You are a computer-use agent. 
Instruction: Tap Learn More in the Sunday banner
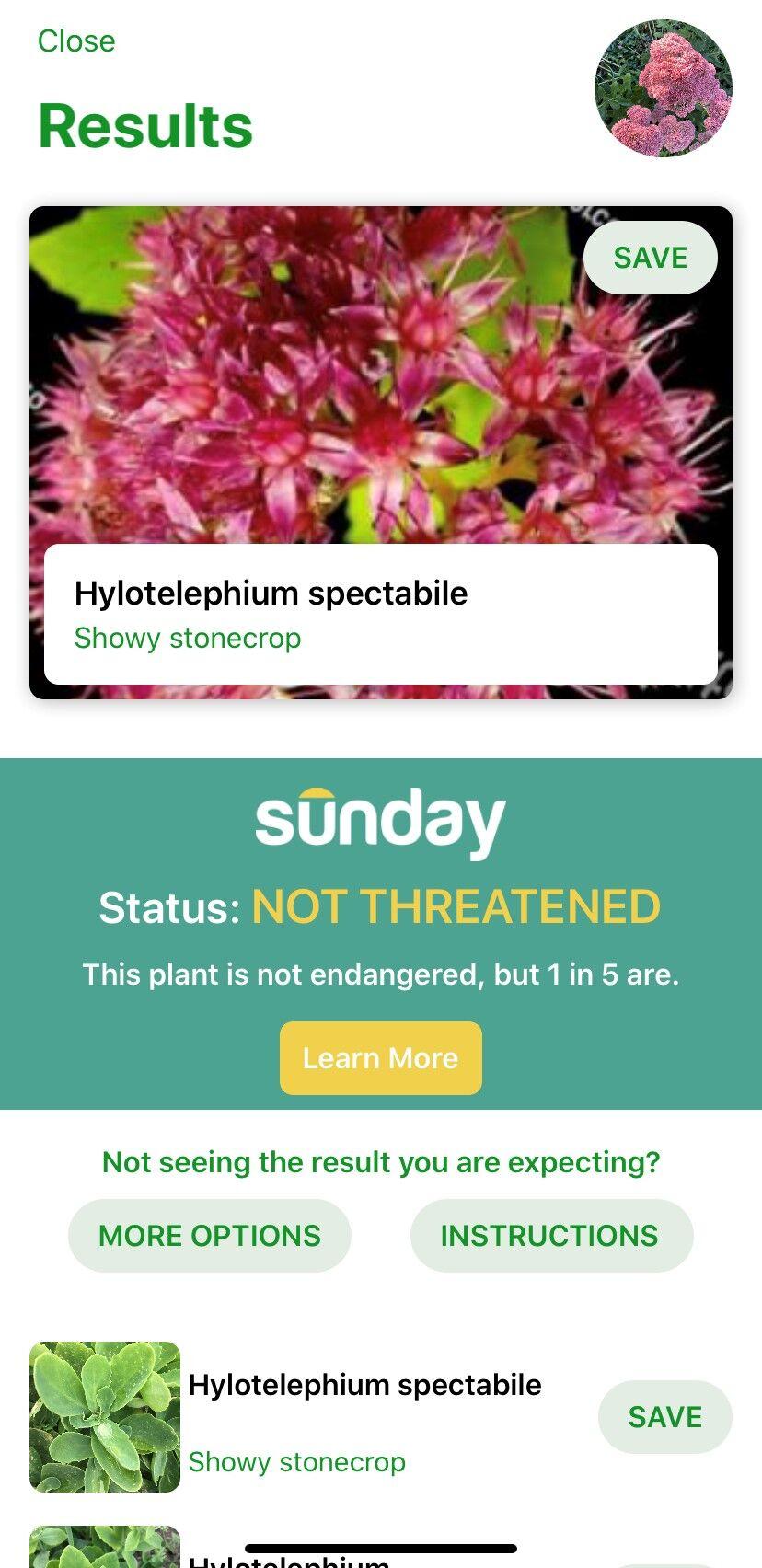(381, 1058)
